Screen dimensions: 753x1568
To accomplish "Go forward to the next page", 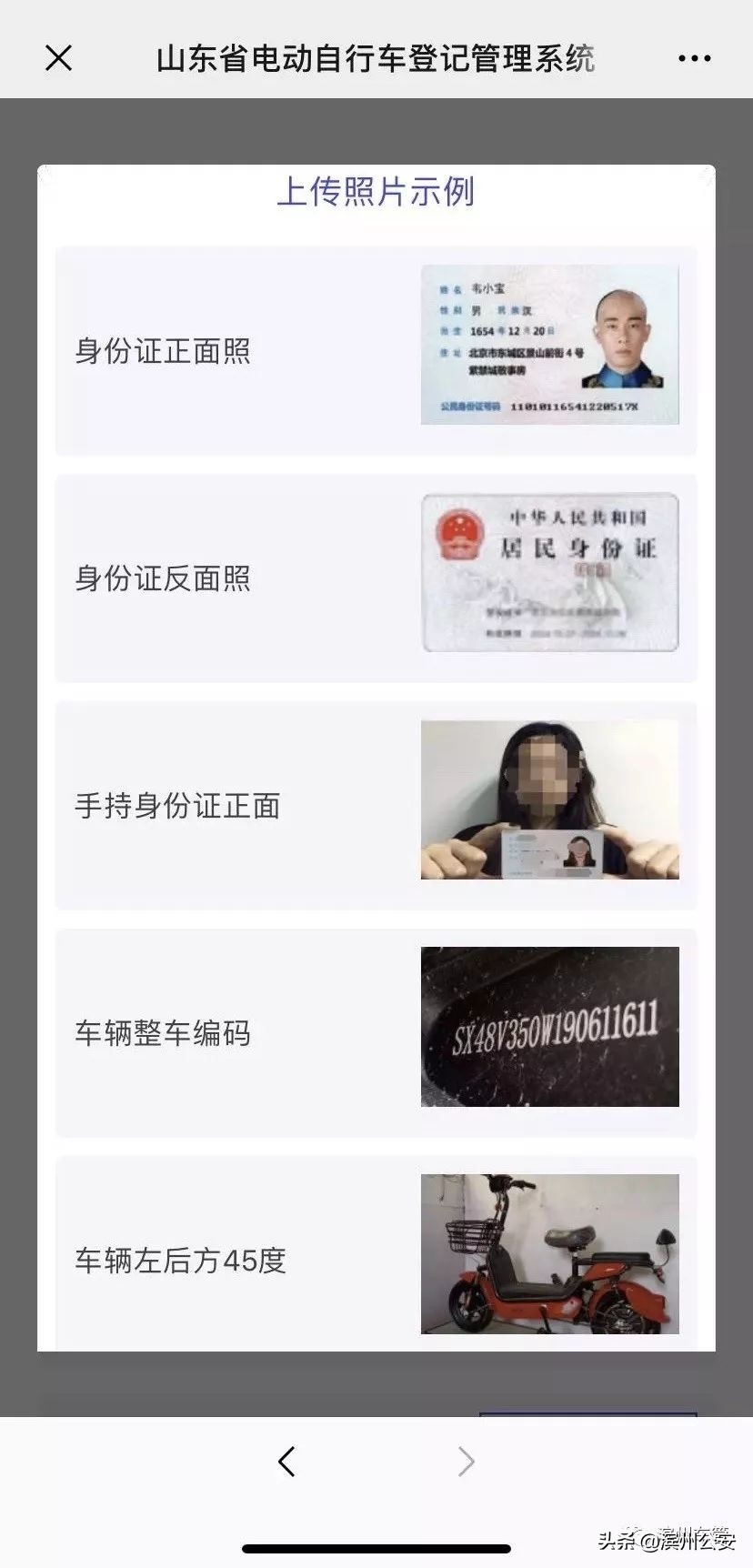I will coord(466,1462).
